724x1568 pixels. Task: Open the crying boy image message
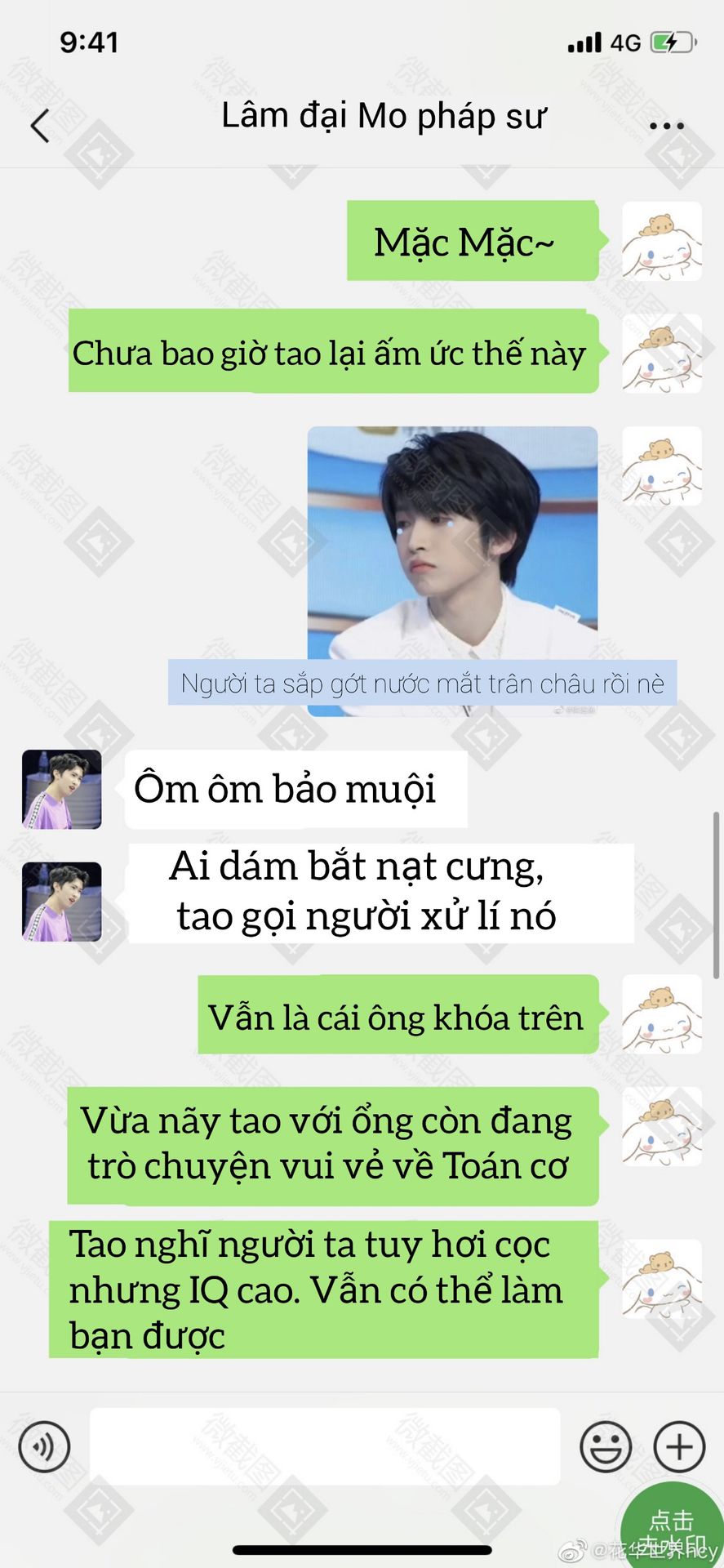(452, 571)
